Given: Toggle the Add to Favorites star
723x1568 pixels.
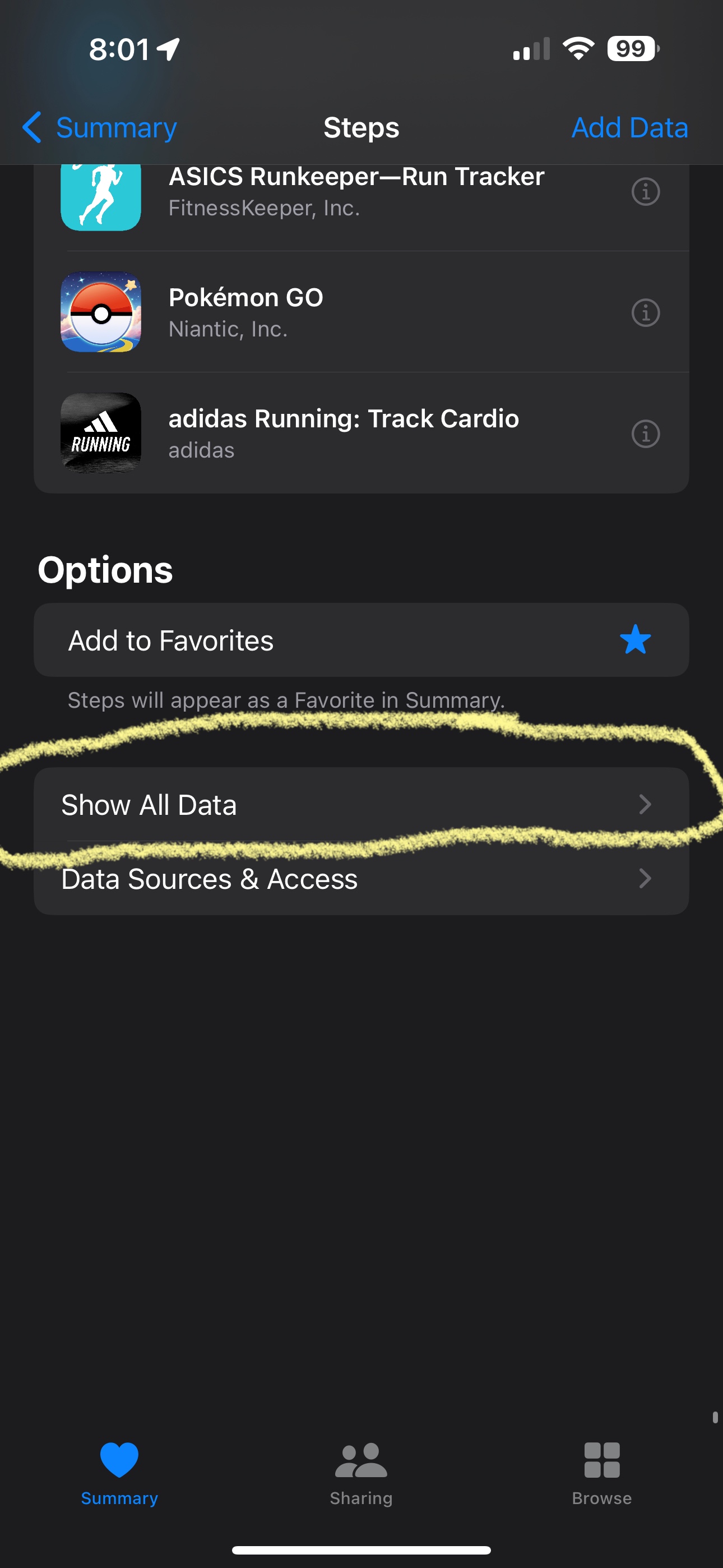Looking at the screenshot, I should tap(635, 640).
